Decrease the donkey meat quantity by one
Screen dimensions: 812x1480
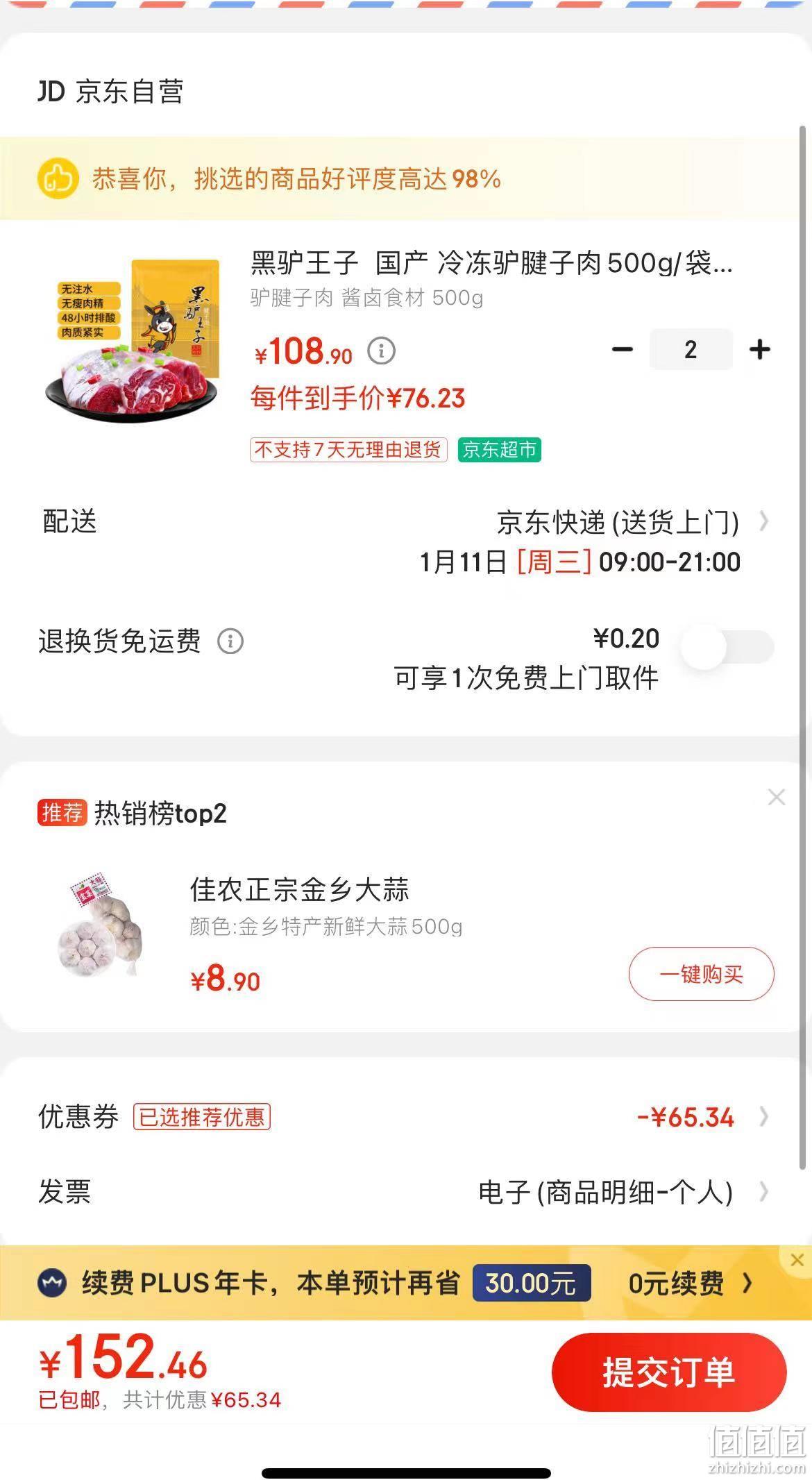coord(622,349)
